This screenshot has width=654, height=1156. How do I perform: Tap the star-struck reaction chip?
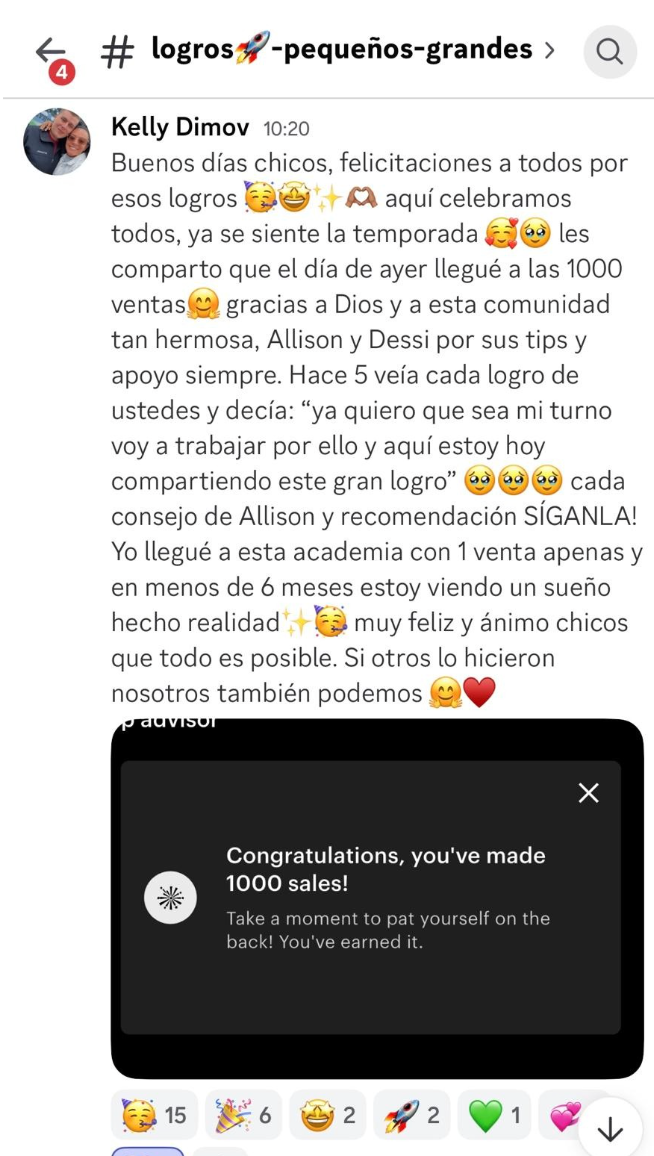[327, 1115]
